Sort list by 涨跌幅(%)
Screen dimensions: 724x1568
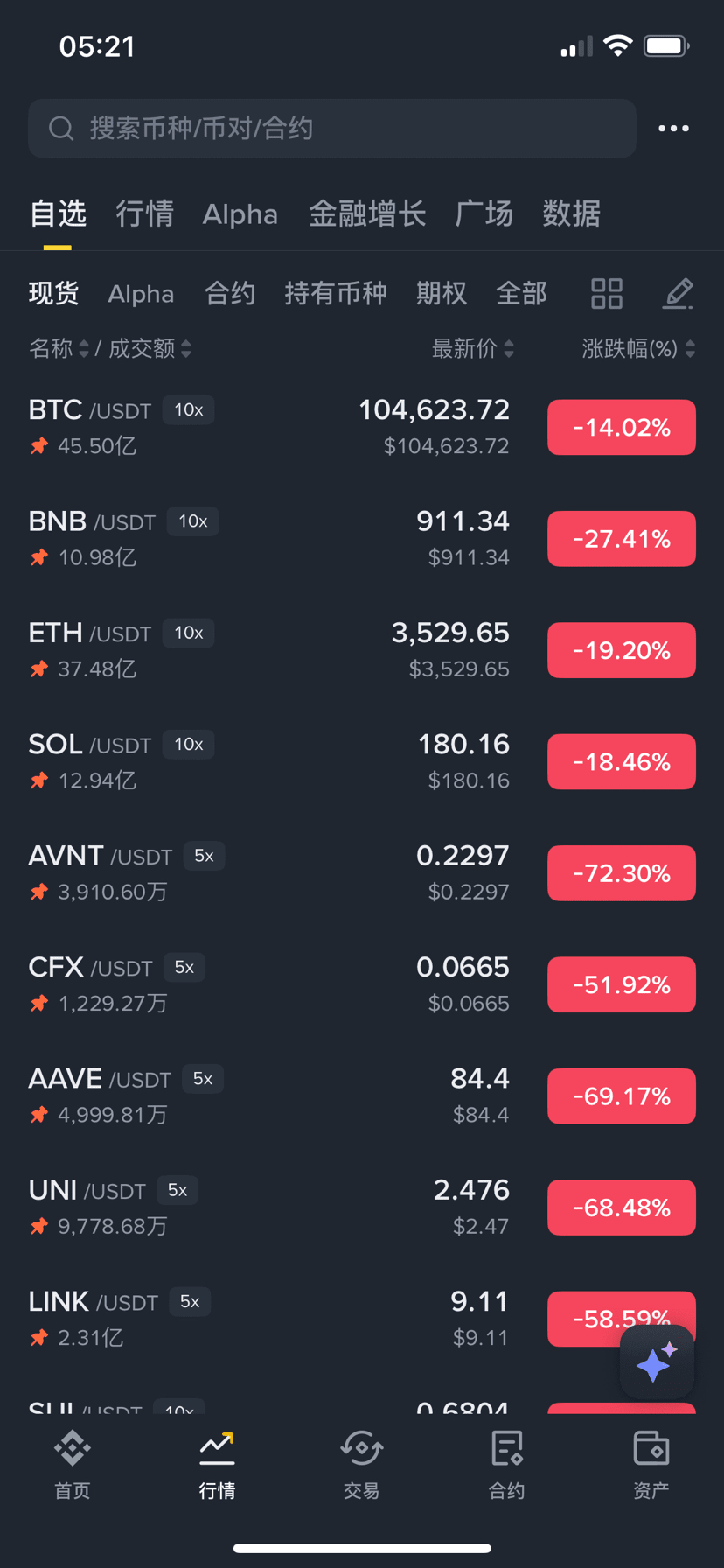[x=638, y=349]
